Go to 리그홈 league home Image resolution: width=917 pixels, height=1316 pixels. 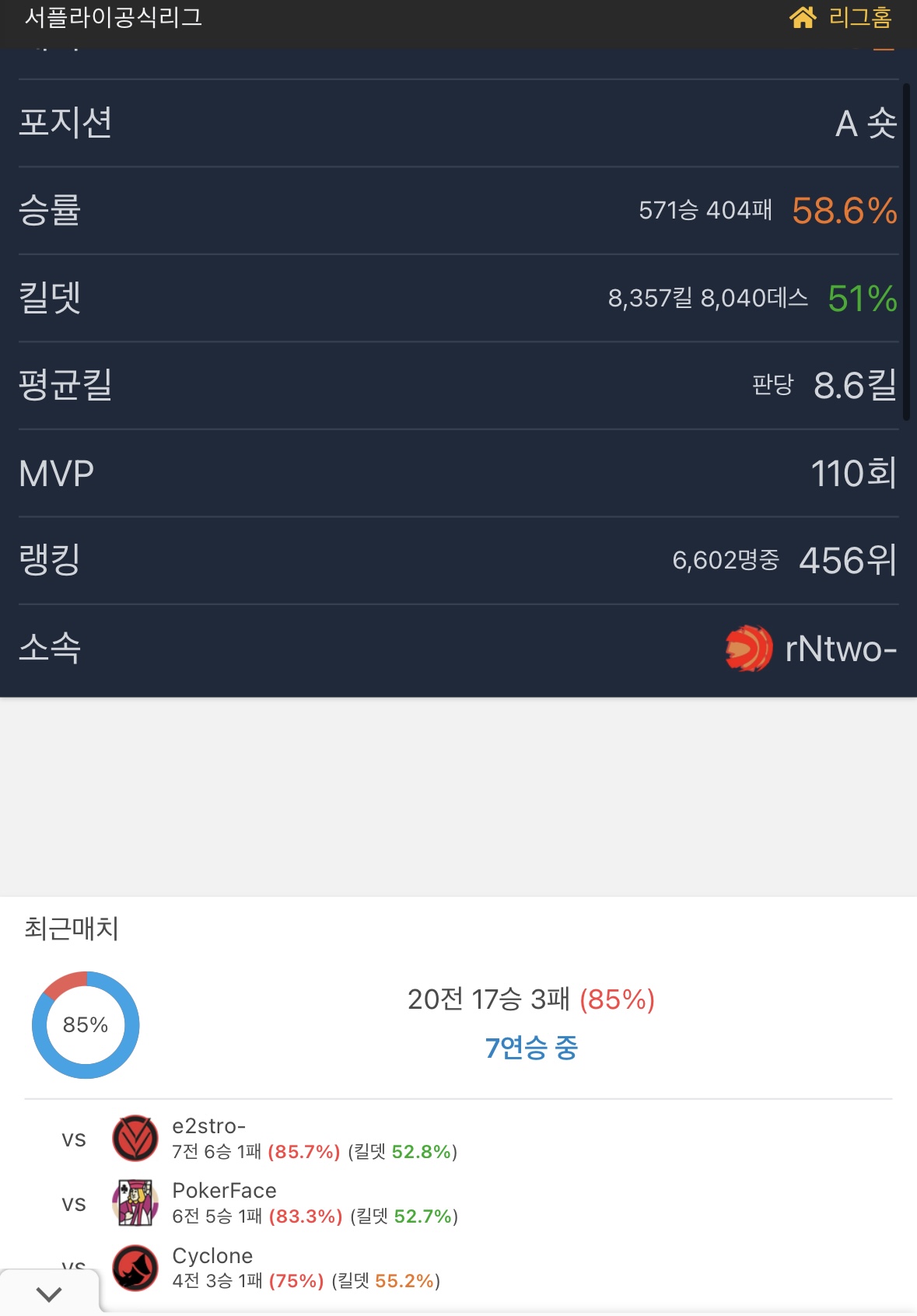click(x=842, y=17)
